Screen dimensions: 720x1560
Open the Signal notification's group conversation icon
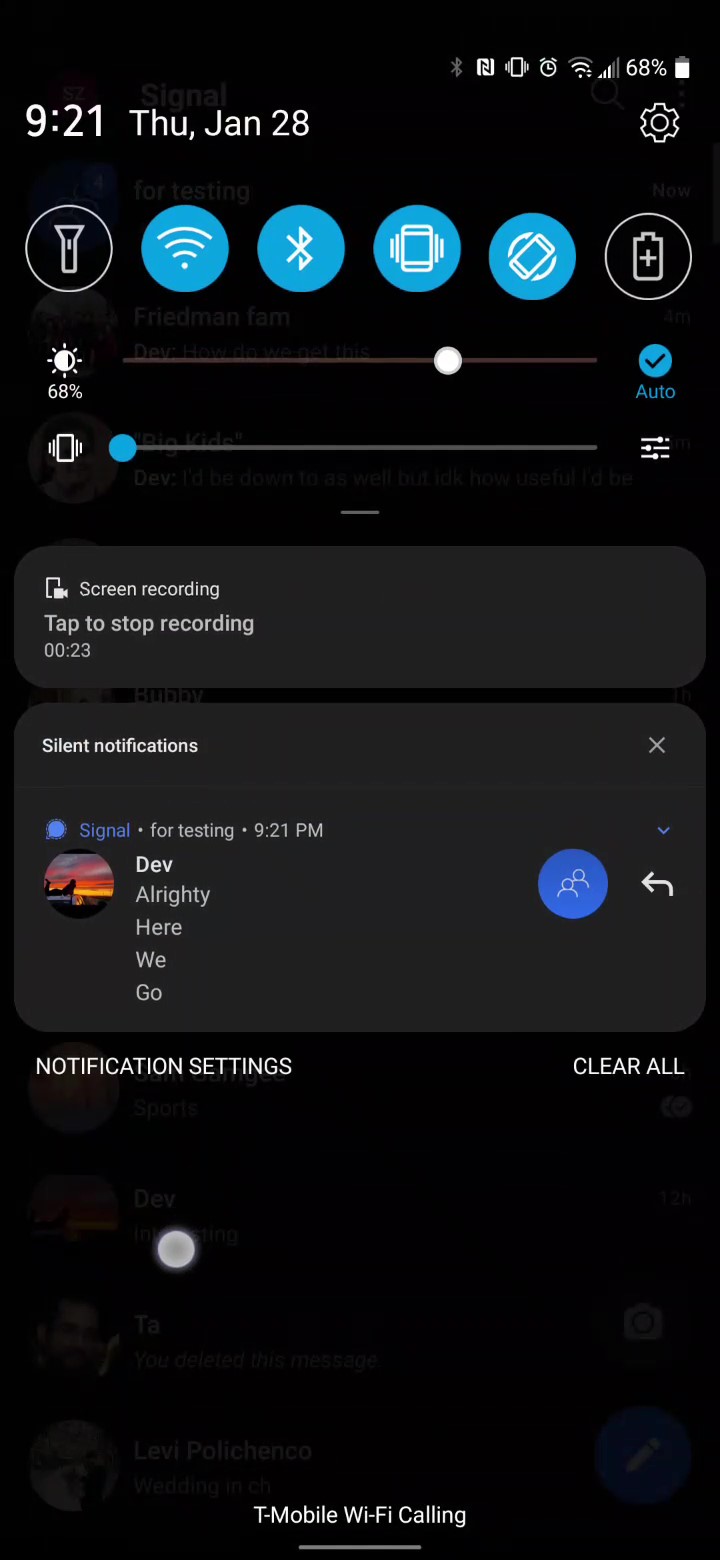pyautogui.click(x=572, y=883)
